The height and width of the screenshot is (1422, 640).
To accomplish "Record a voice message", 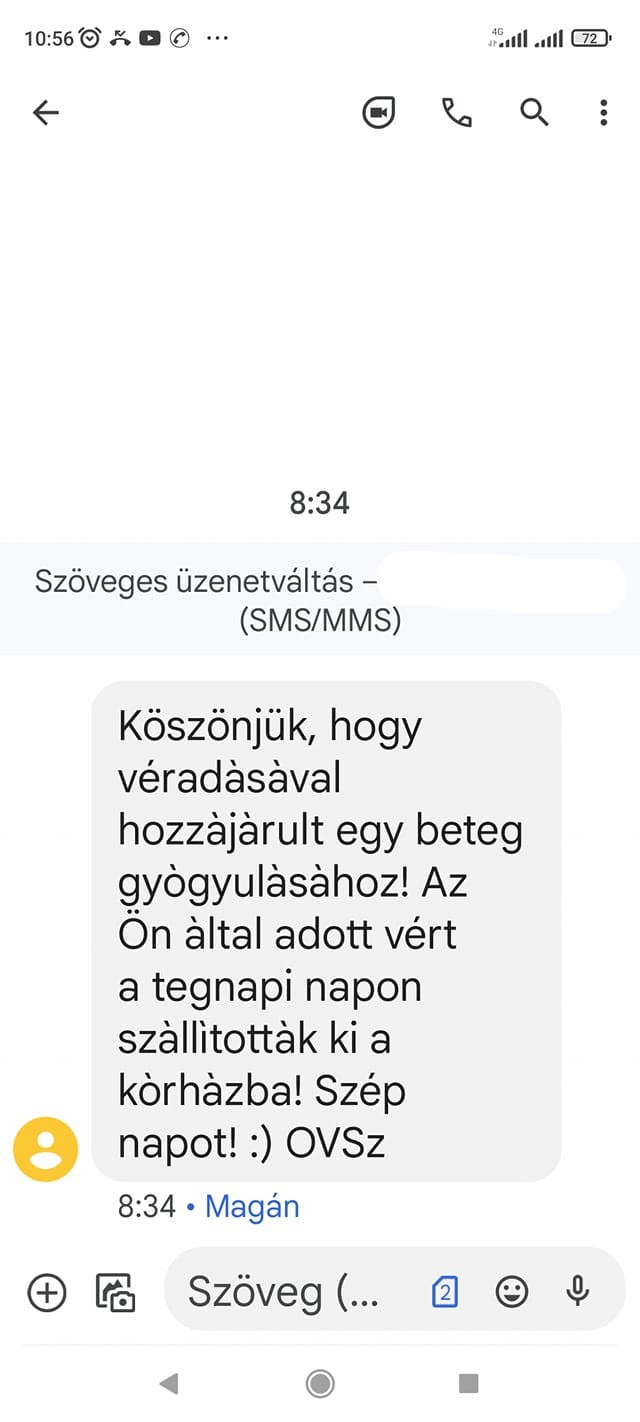I will 578,1292.
